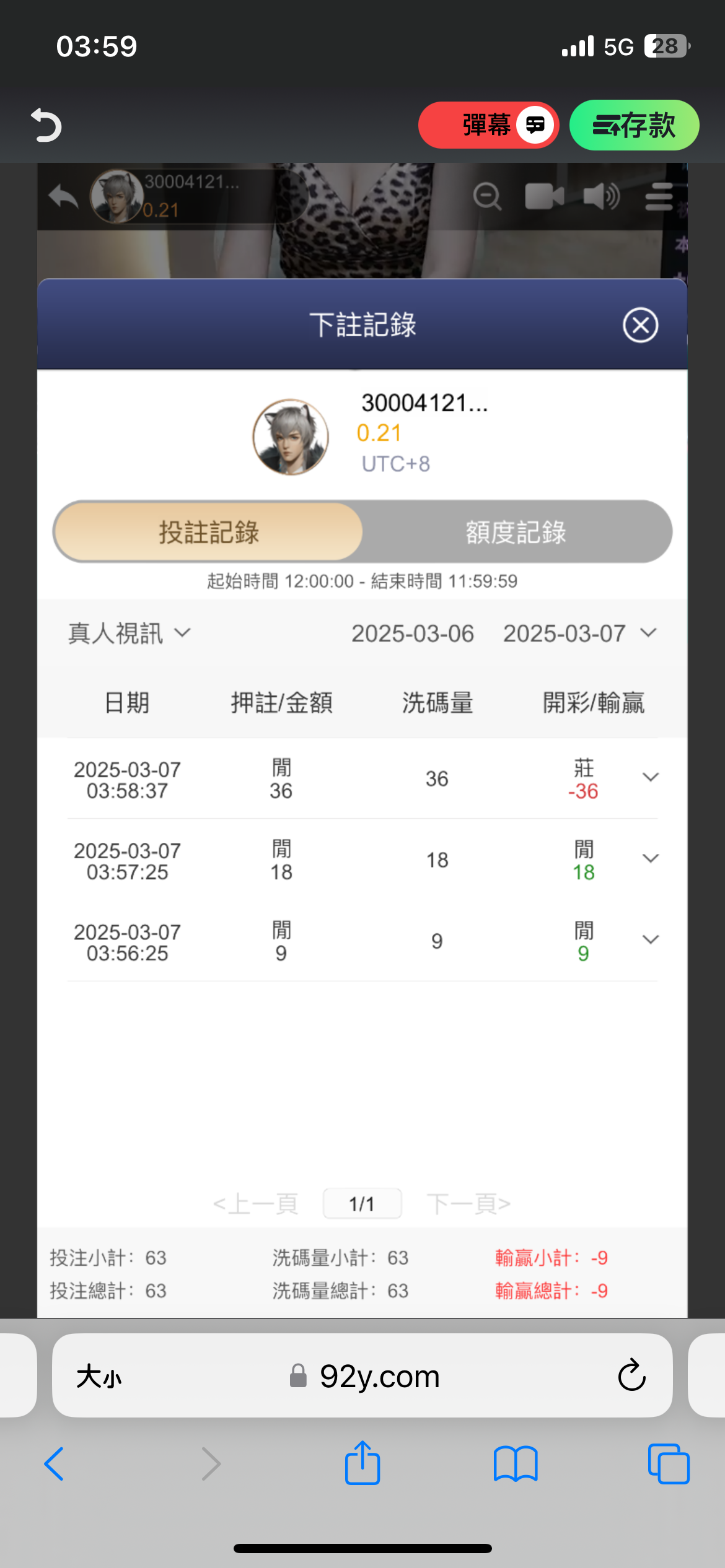Viewport: 725px width, 1568px height.
Task: Open the 真人視訊 game type dropdown
Action: (x=129, y=634)
